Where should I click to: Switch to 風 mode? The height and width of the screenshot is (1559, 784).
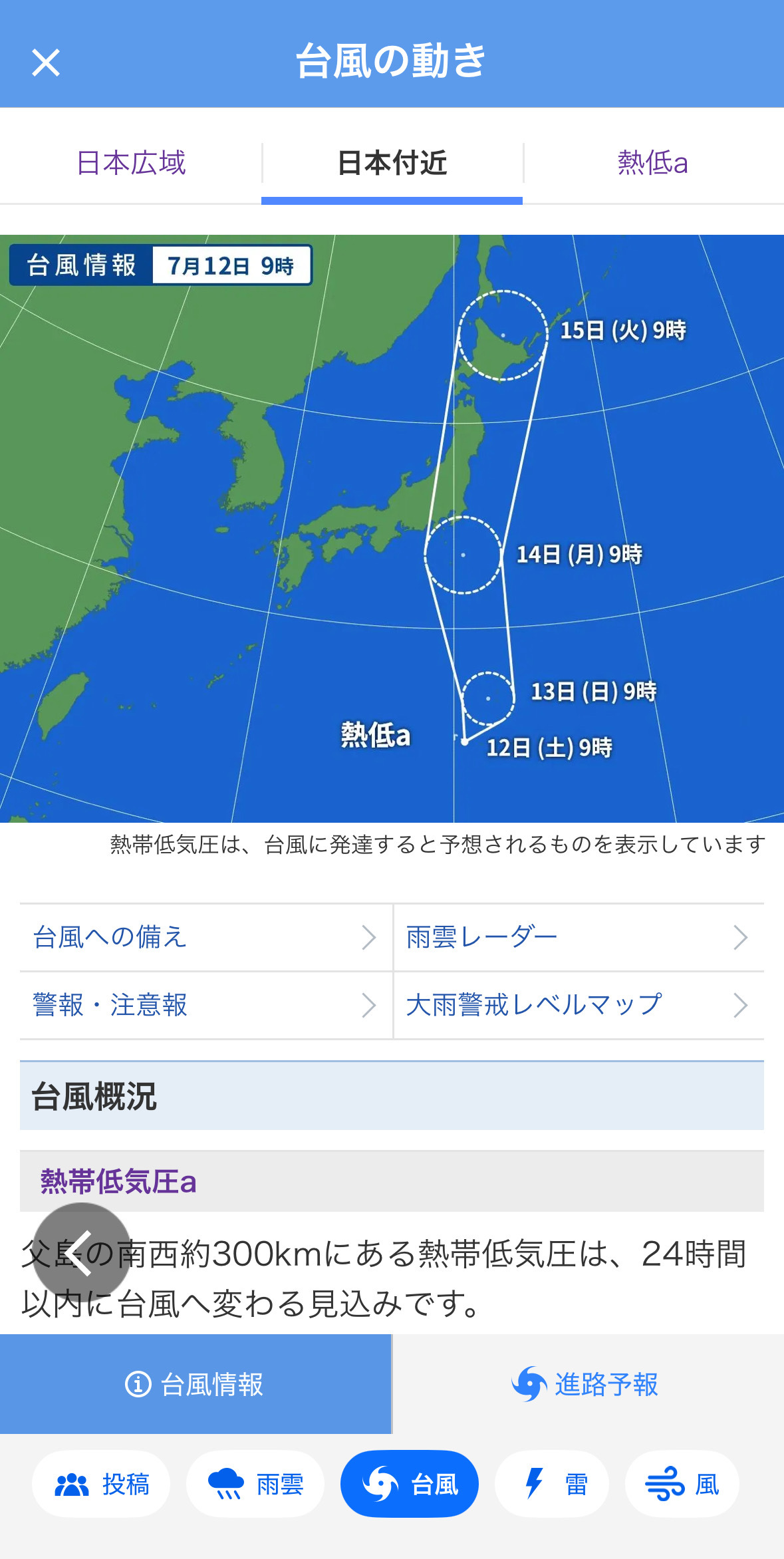[682, 1484]
